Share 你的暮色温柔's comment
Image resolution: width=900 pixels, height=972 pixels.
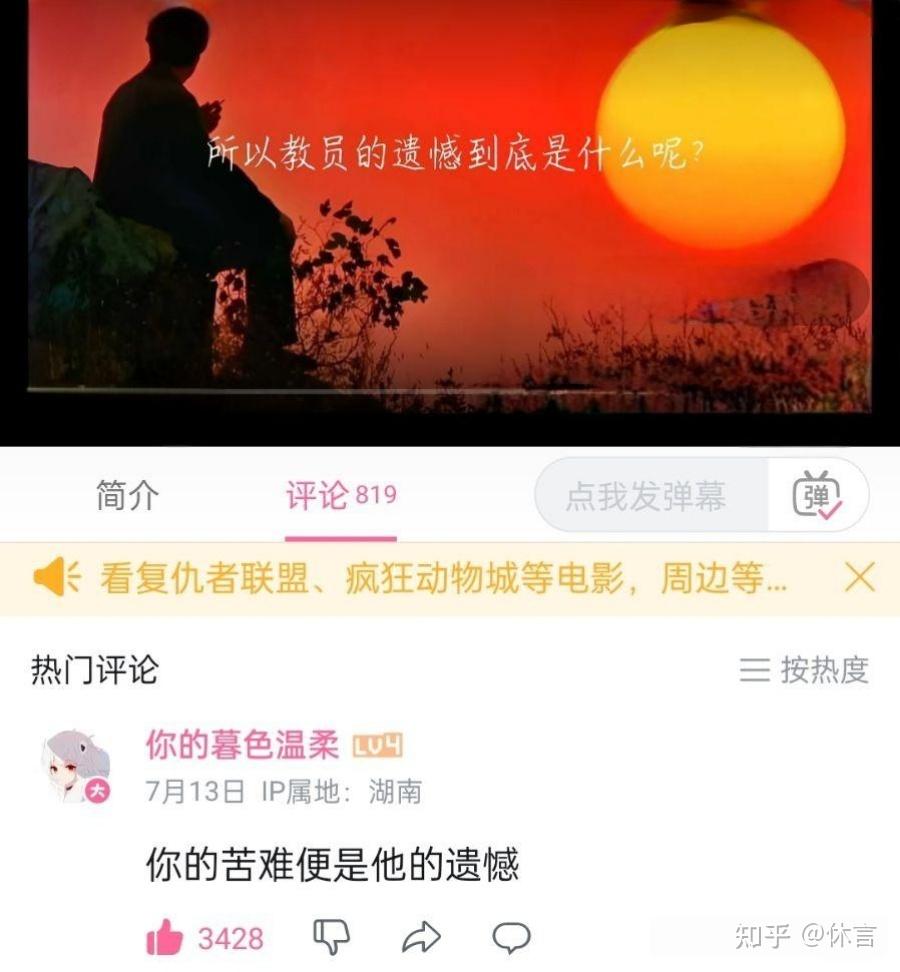tap(421, 937)
